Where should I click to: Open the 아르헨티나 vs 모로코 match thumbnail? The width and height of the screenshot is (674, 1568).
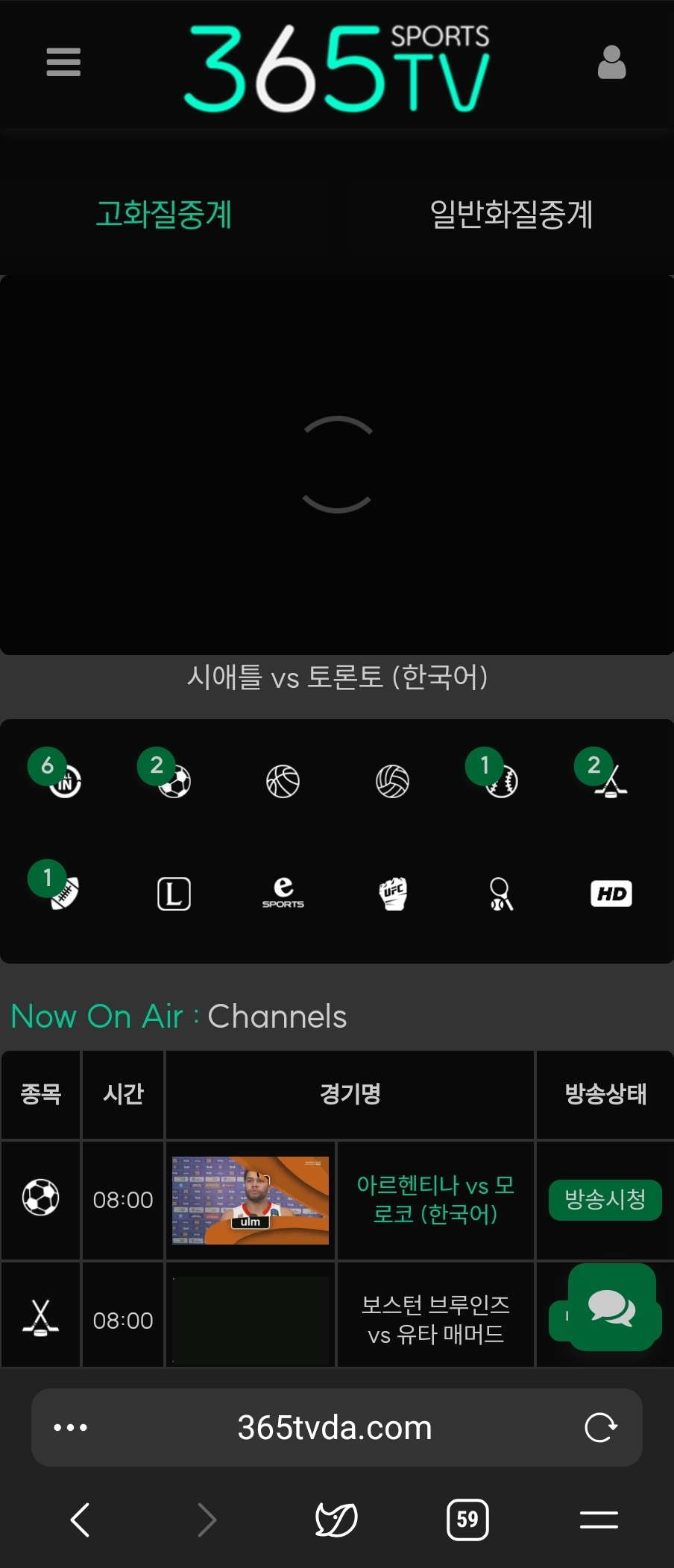click(x=251, y=1200)
